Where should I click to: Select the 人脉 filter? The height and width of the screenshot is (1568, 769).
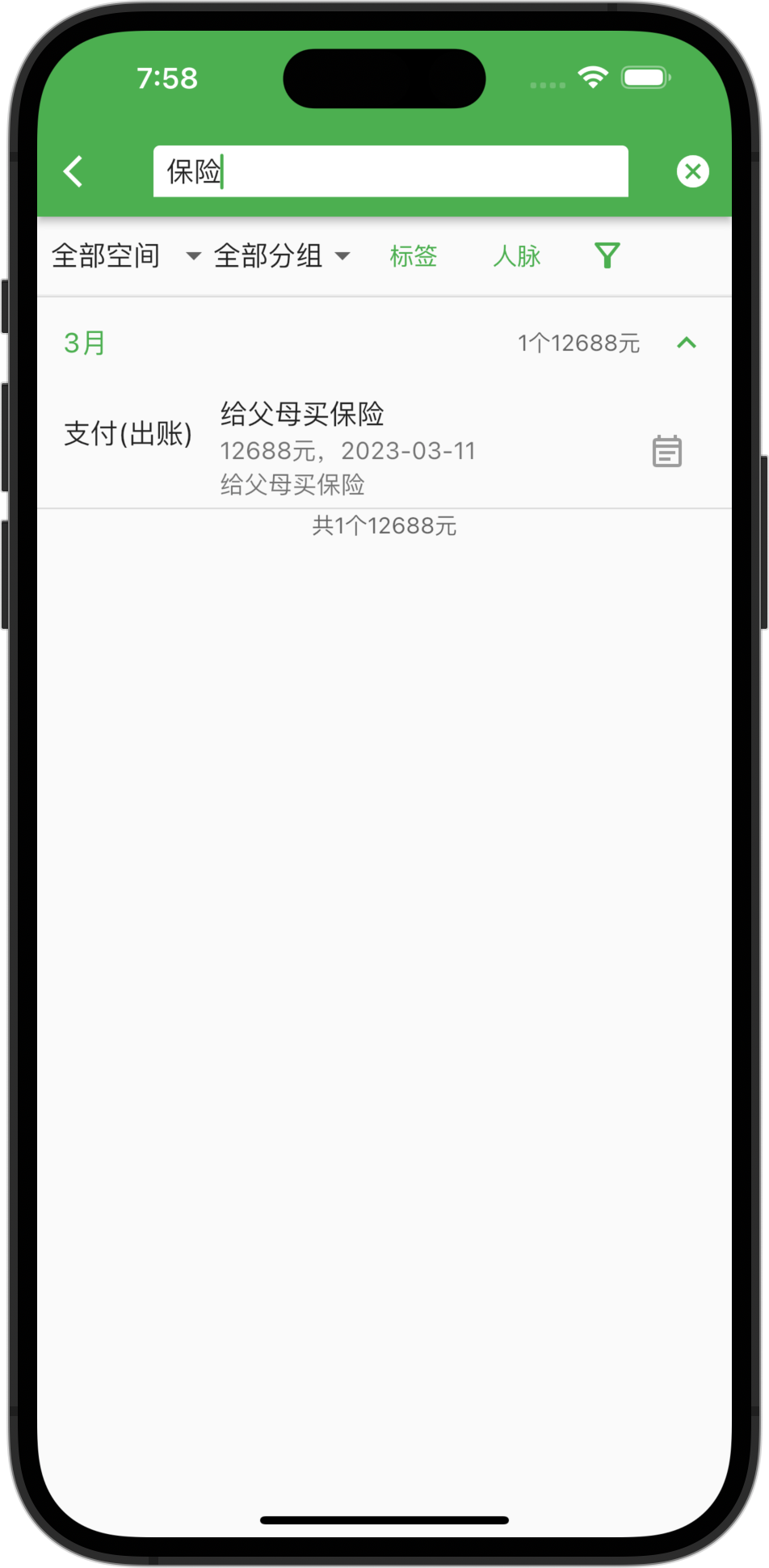click(x=517, y=256)
